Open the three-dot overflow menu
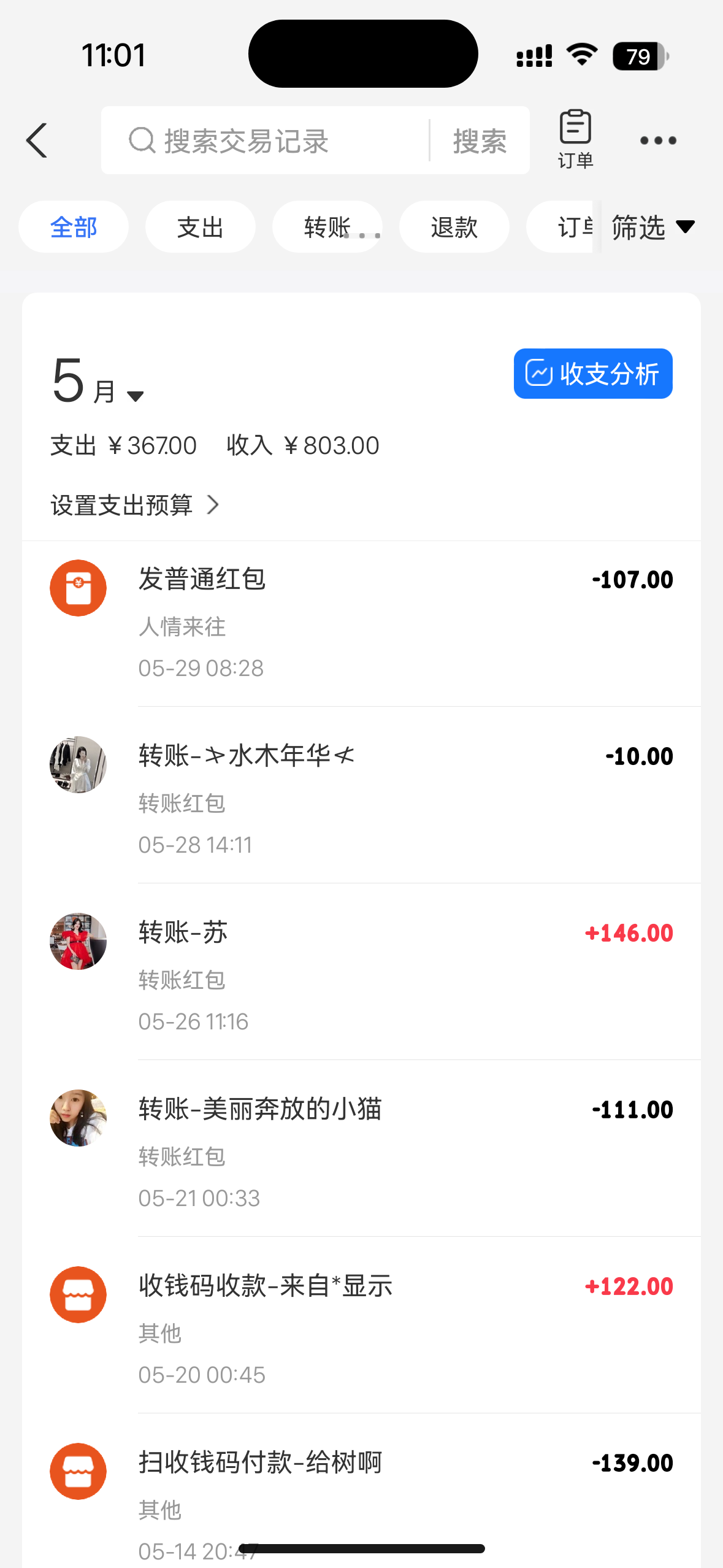The width and height of the screenshot is (723, 1568). (658, 140)
